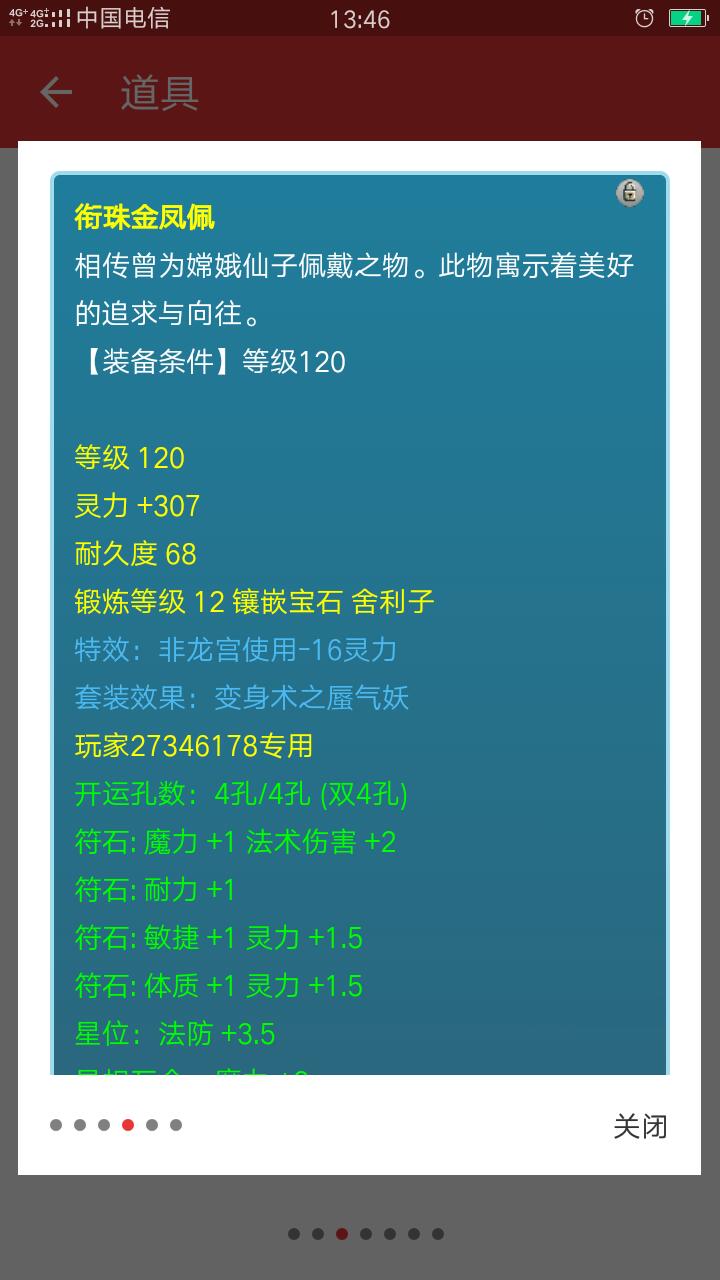Image resolution: width=720 pixels, height=1280 pixels.
Task: Tap the lock icon on the 衔珠金凤佩 card
Action: pyautogui.click(x=629, y=193)
